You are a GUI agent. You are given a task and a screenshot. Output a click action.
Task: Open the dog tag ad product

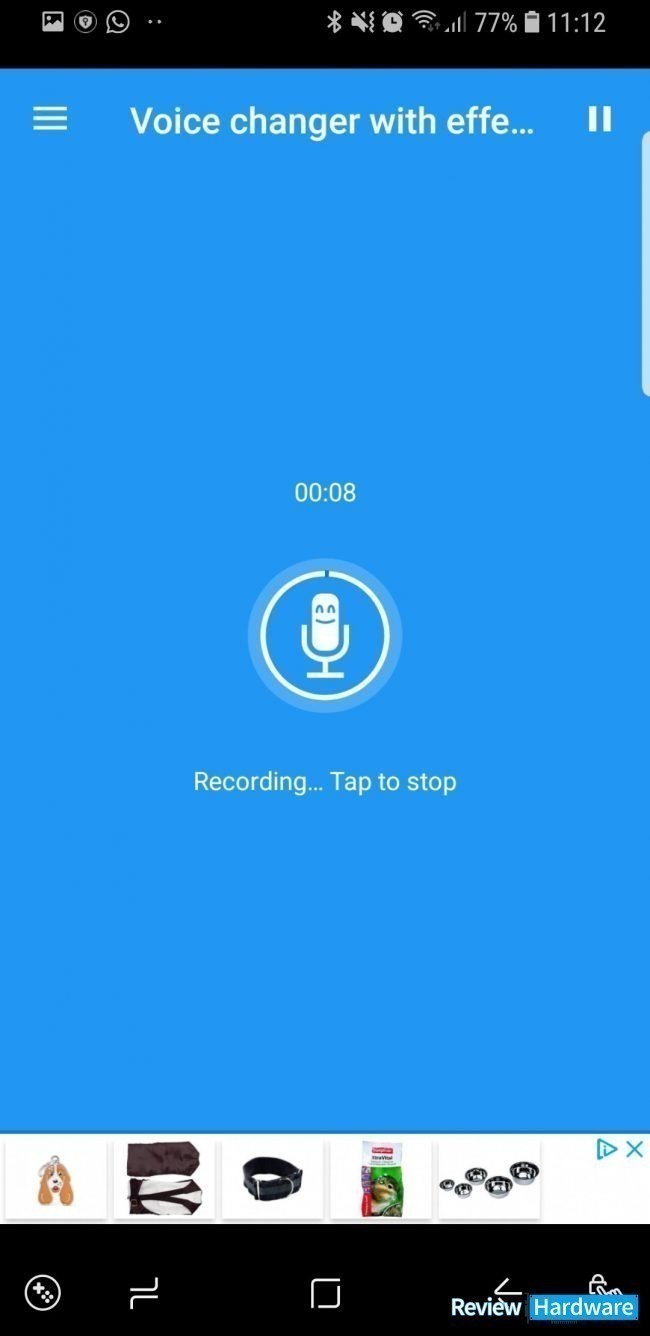point(55,1180)
